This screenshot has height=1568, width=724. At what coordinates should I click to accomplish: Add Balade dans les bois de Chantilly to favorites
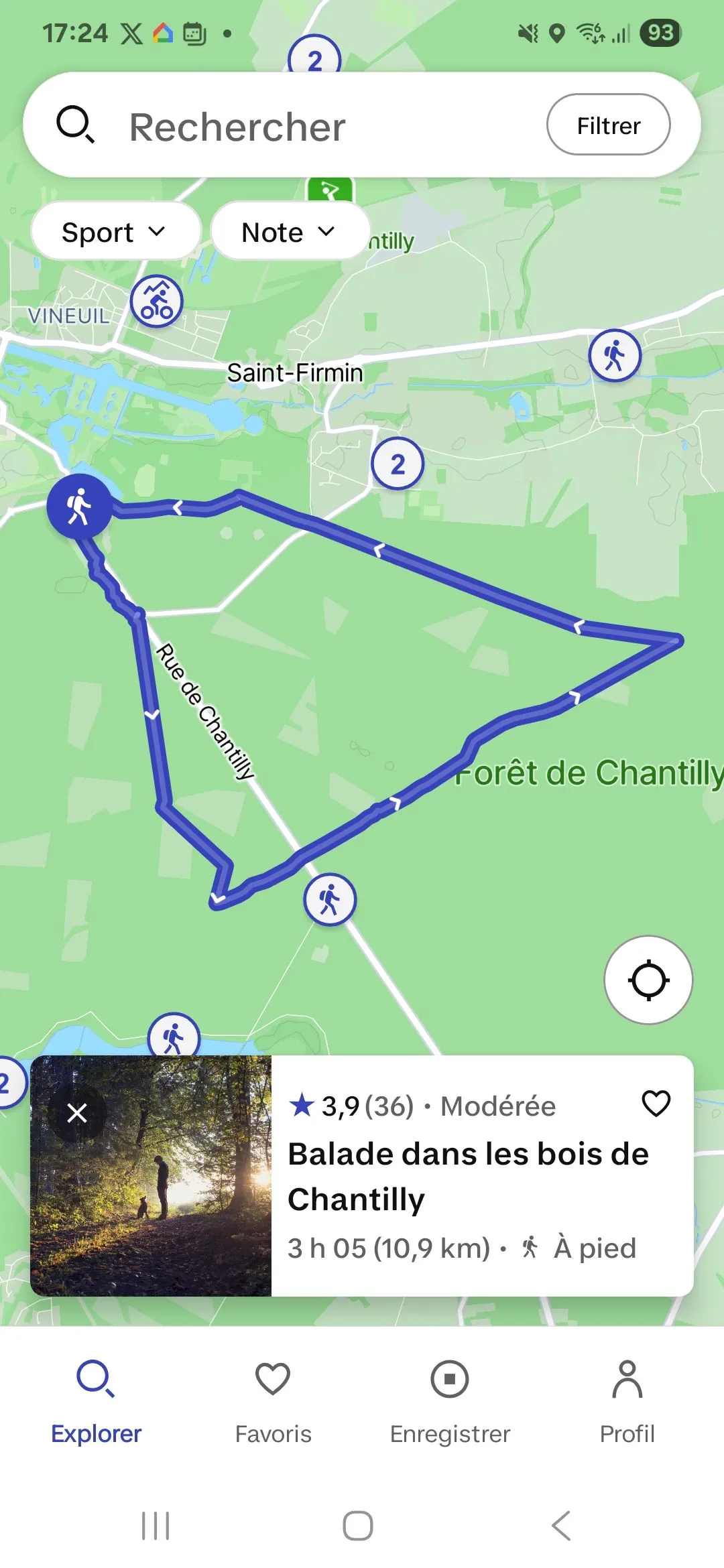656,1104
